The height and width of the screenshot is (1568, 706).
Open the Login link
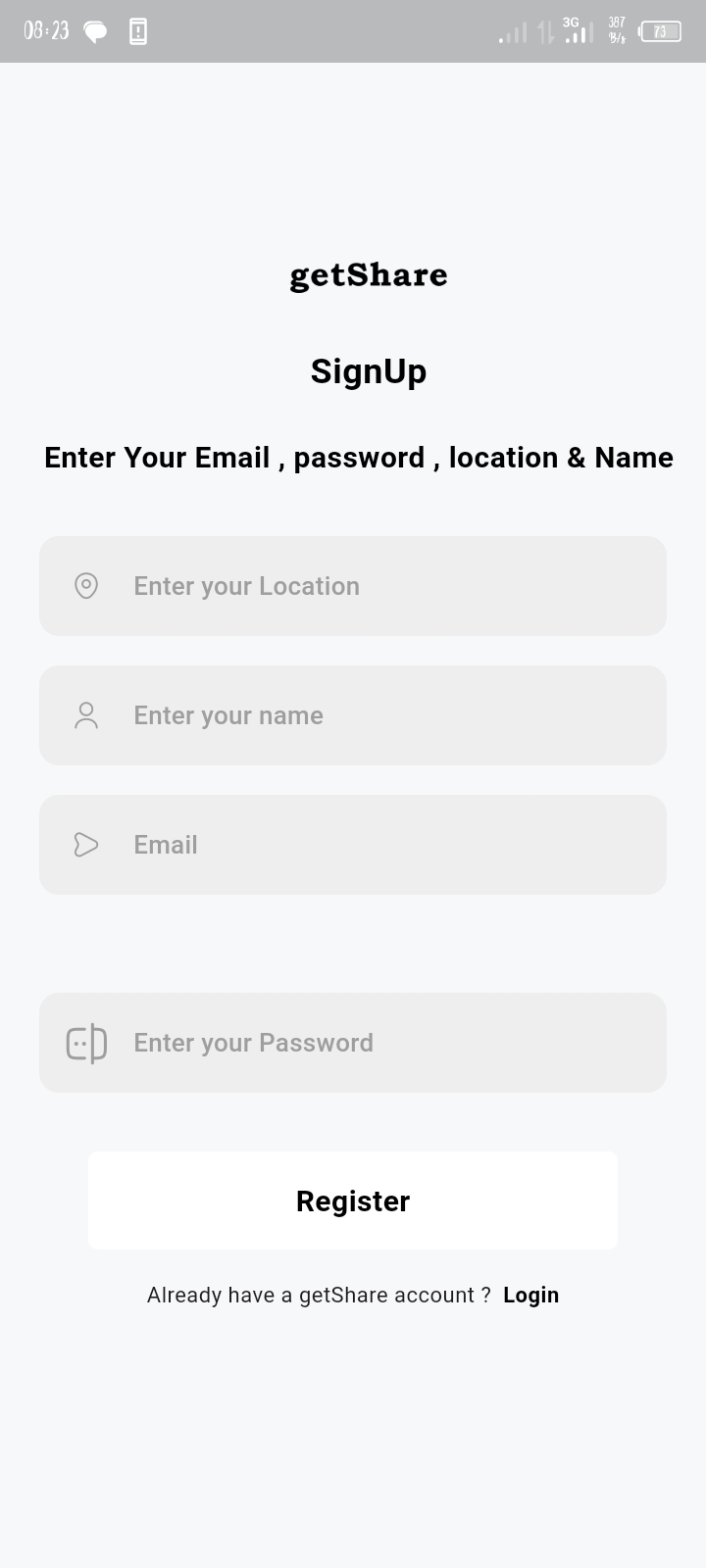[530, 1294]
